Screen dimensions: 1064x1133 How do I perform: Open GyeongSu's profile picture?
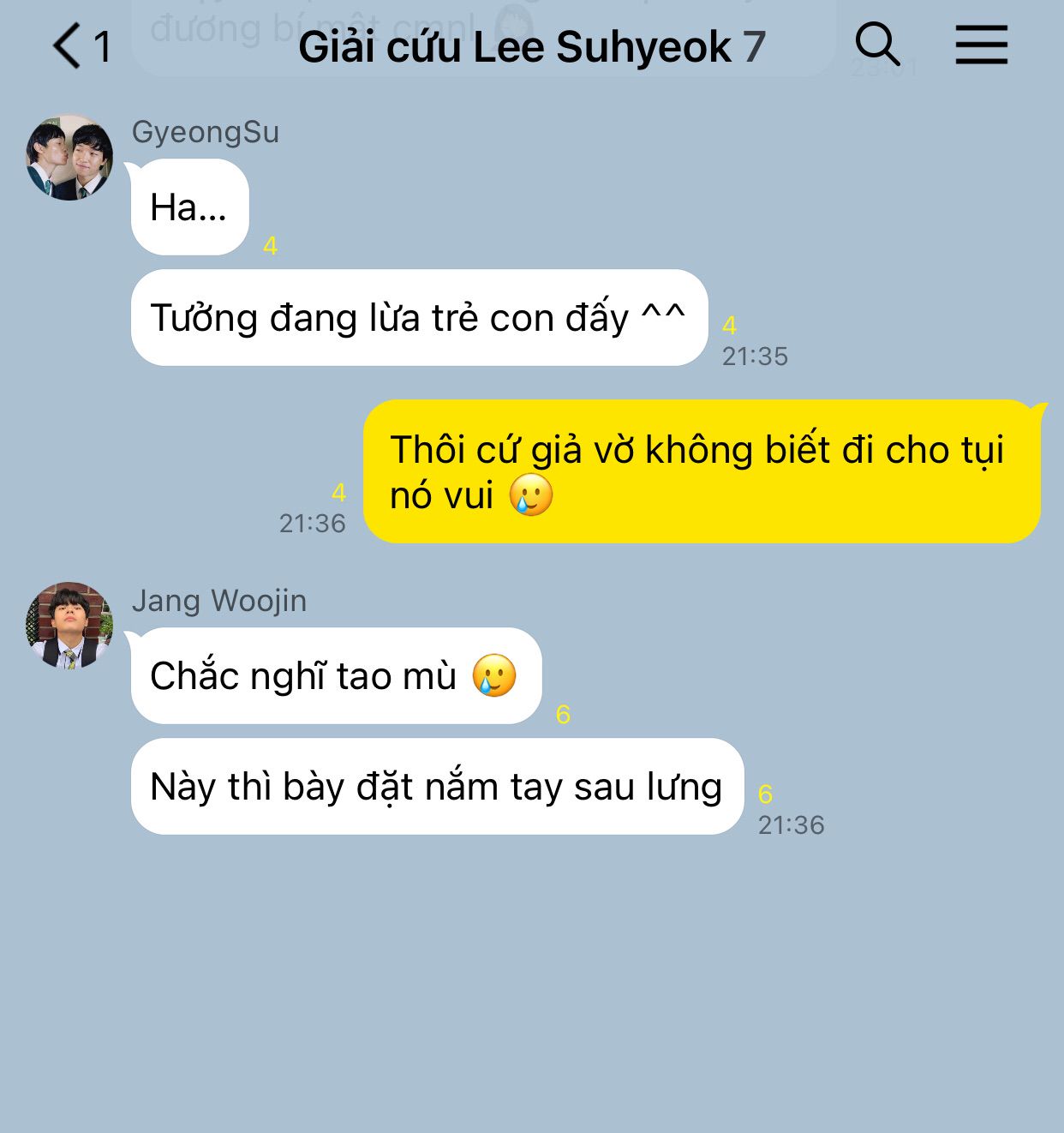coord(69,159)
